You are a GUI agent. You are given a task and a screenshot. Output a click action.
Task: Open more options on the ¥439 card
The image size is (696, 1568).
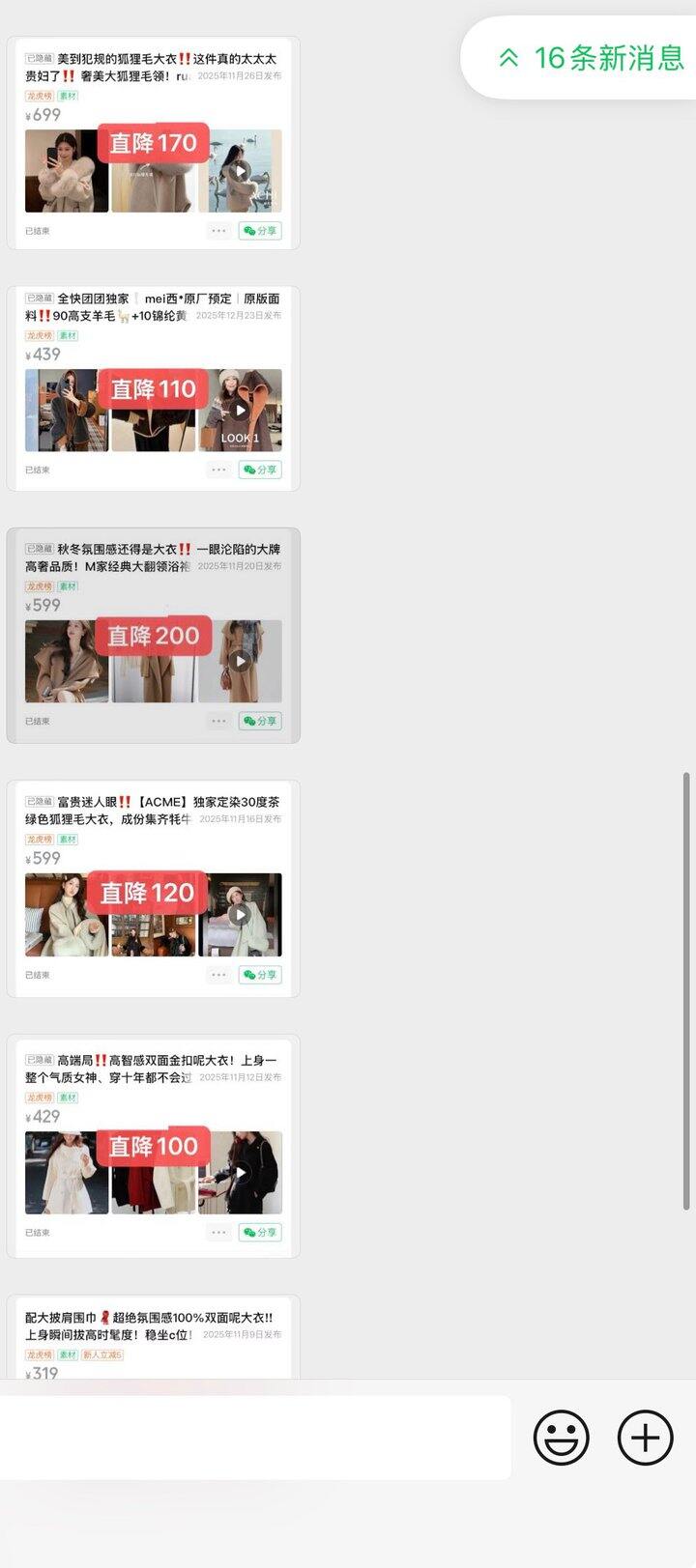(x=218, y=470)
